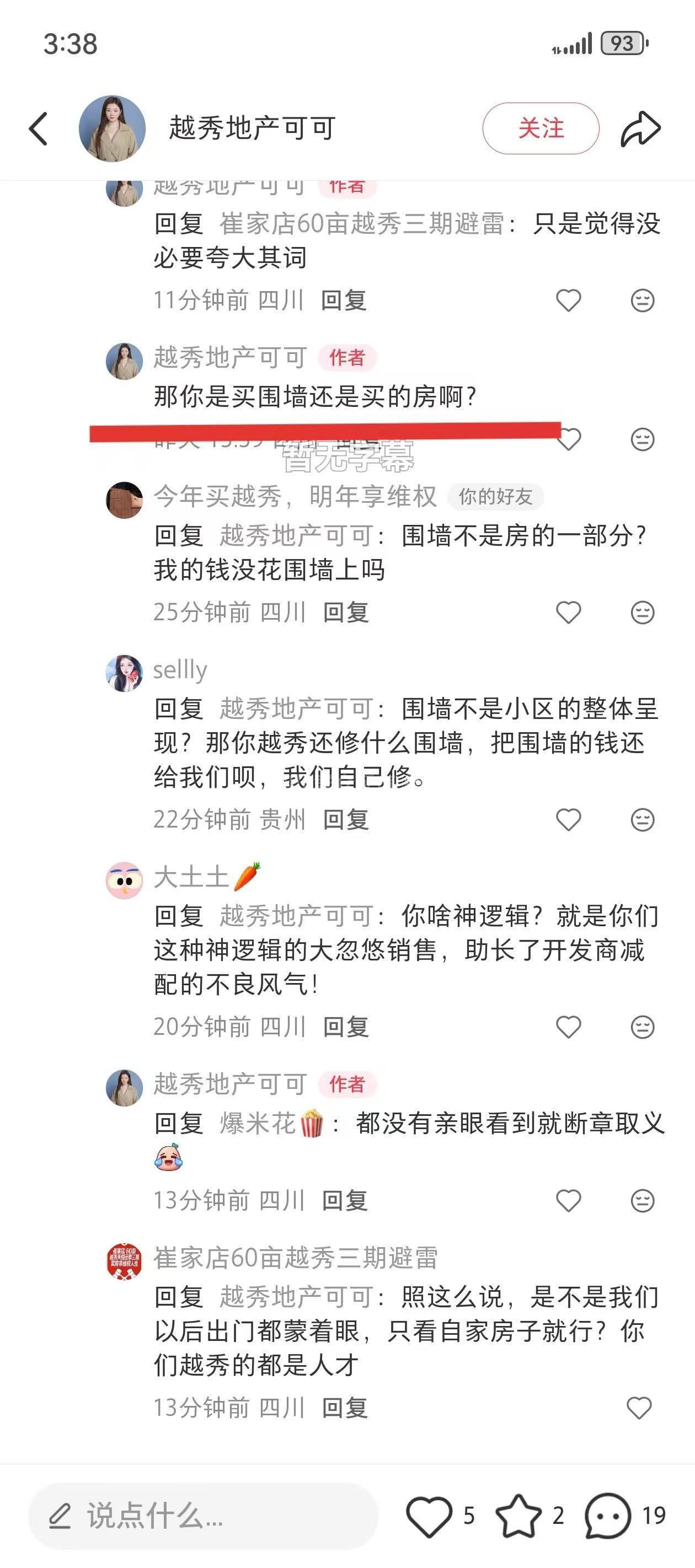This screenshot has width=695, height=1568.
Task: Dislike the author's reply to 爆米花
Action: click(642, 1200)
